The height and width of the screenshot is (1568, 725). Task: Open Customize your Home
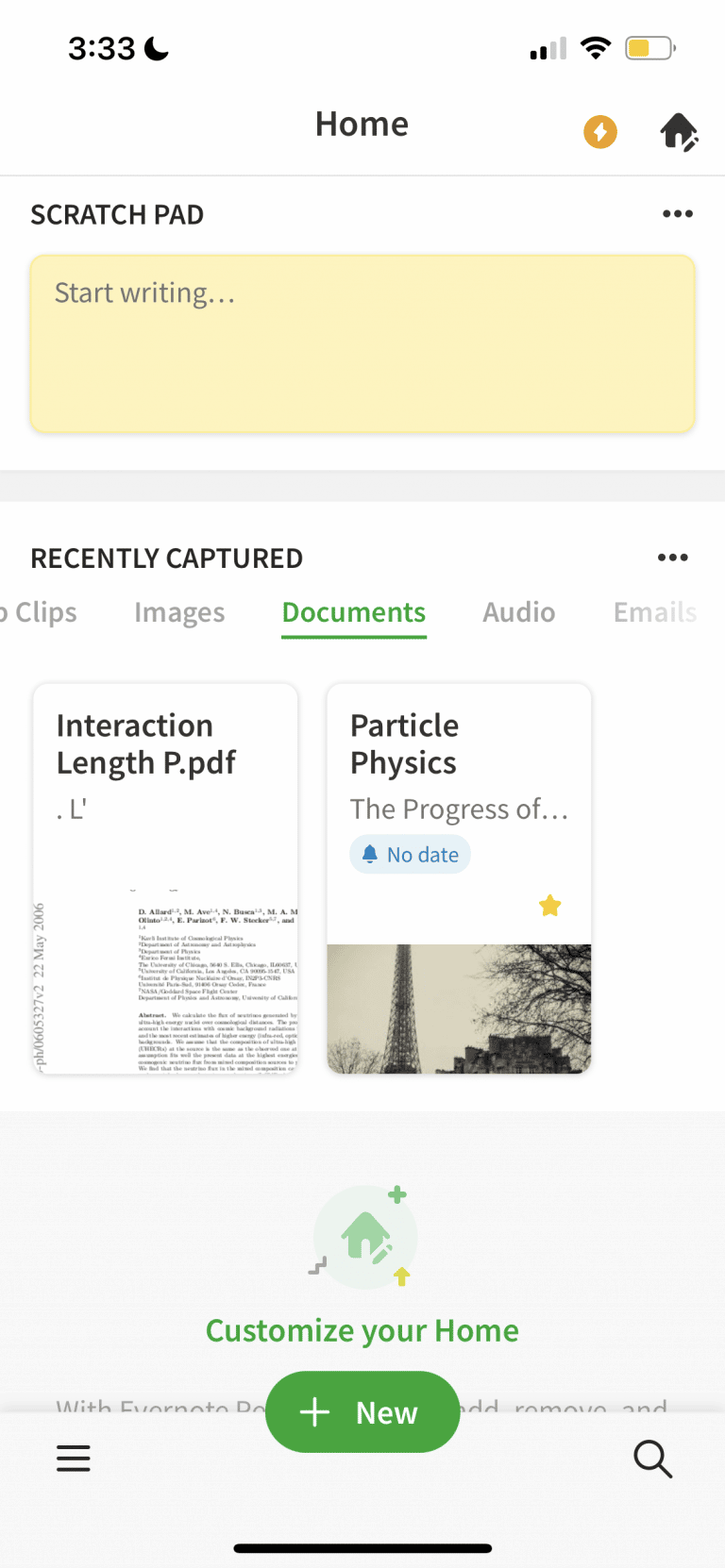tap(362, 1330)
